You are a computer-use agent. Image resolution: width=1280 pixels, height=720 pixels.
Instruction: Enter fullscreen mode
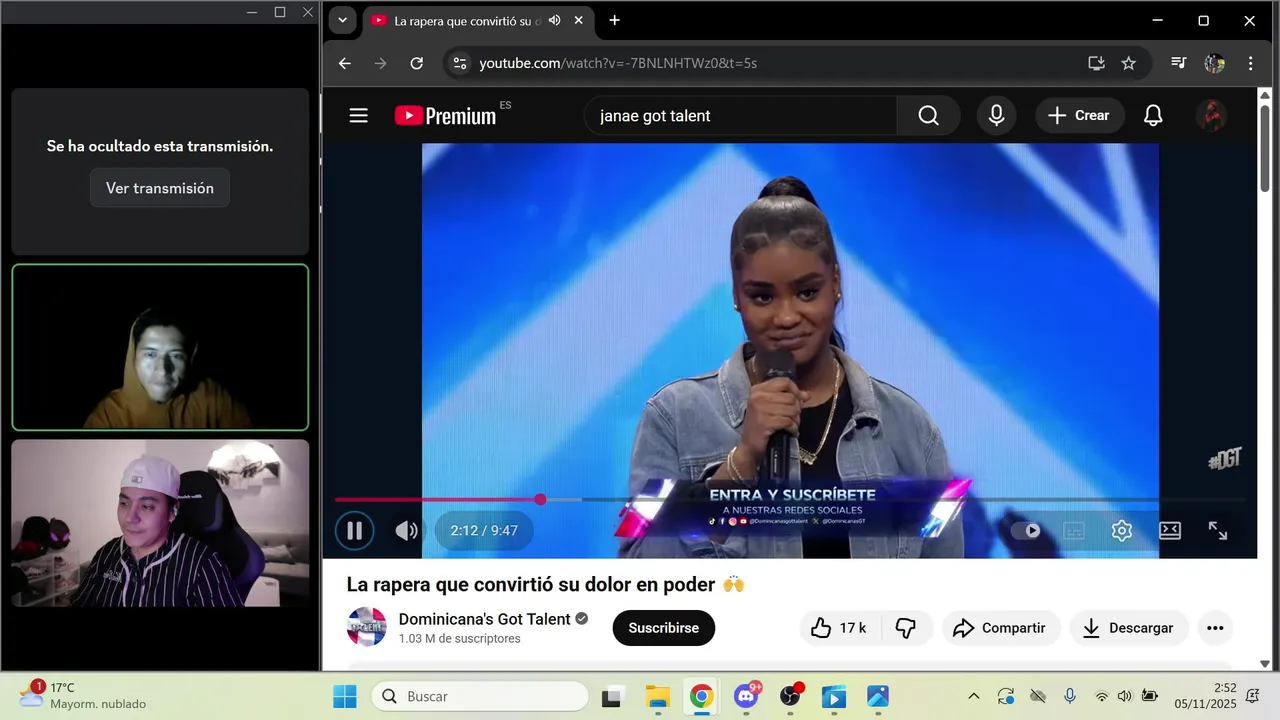pos(1217,531)
